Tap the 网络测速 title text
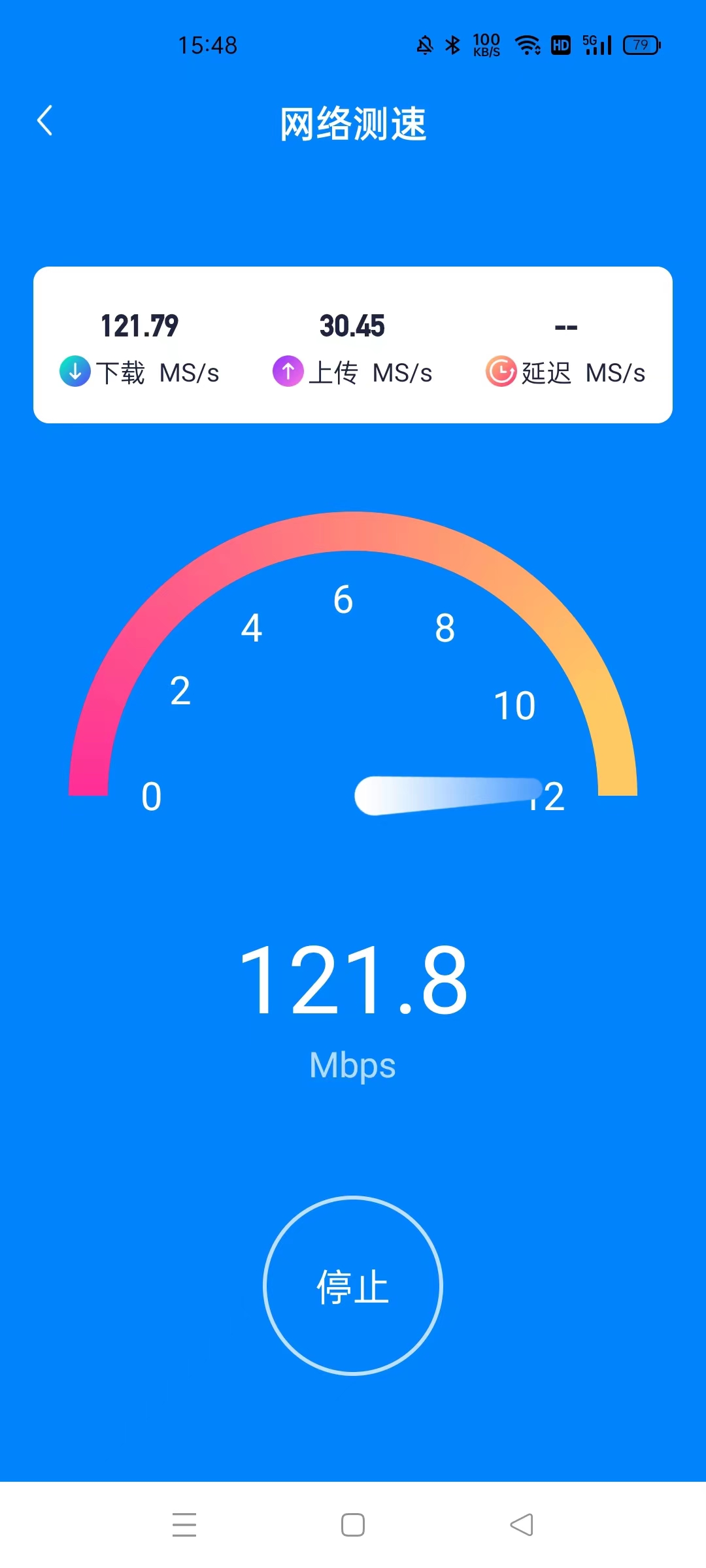The width and height of the screenshot is (706, 1568). pyautogui.click(x=353, y=124)
